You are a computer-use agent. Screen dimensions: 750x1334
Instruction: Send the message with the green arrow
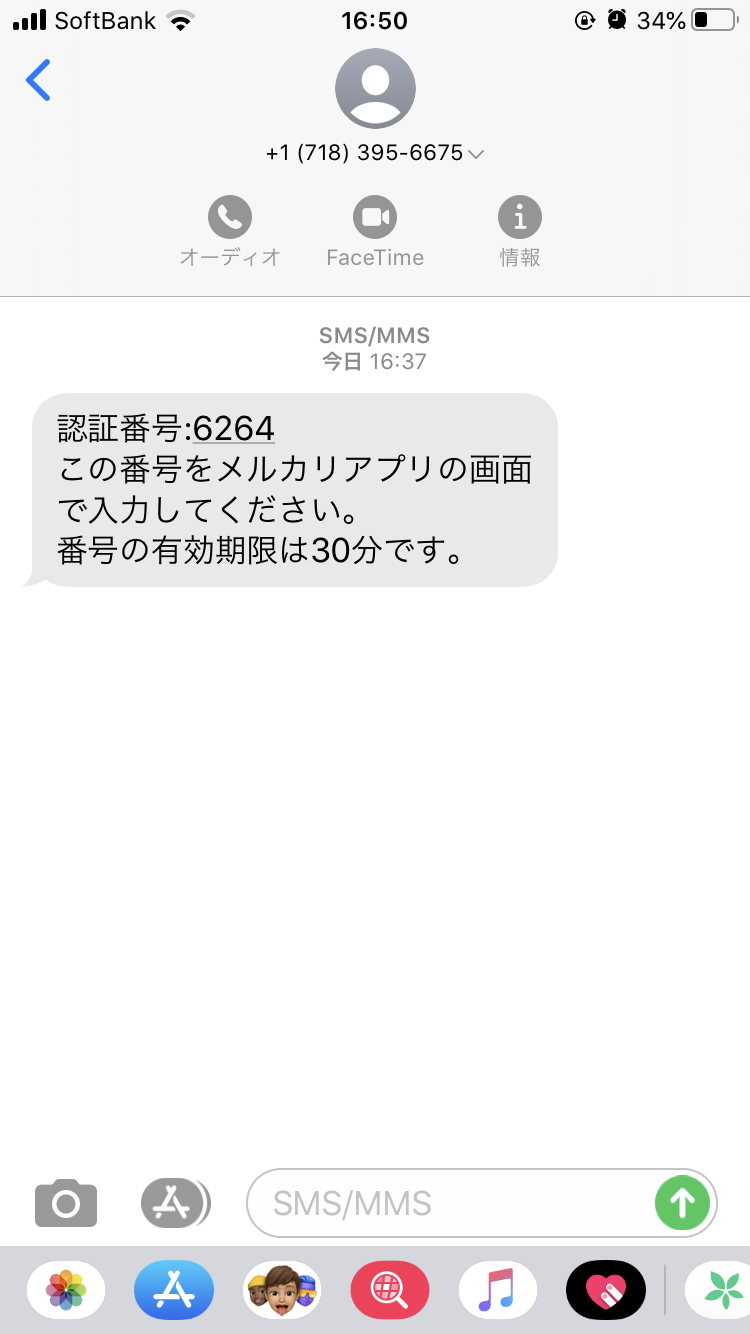[x=683, y=1202]
